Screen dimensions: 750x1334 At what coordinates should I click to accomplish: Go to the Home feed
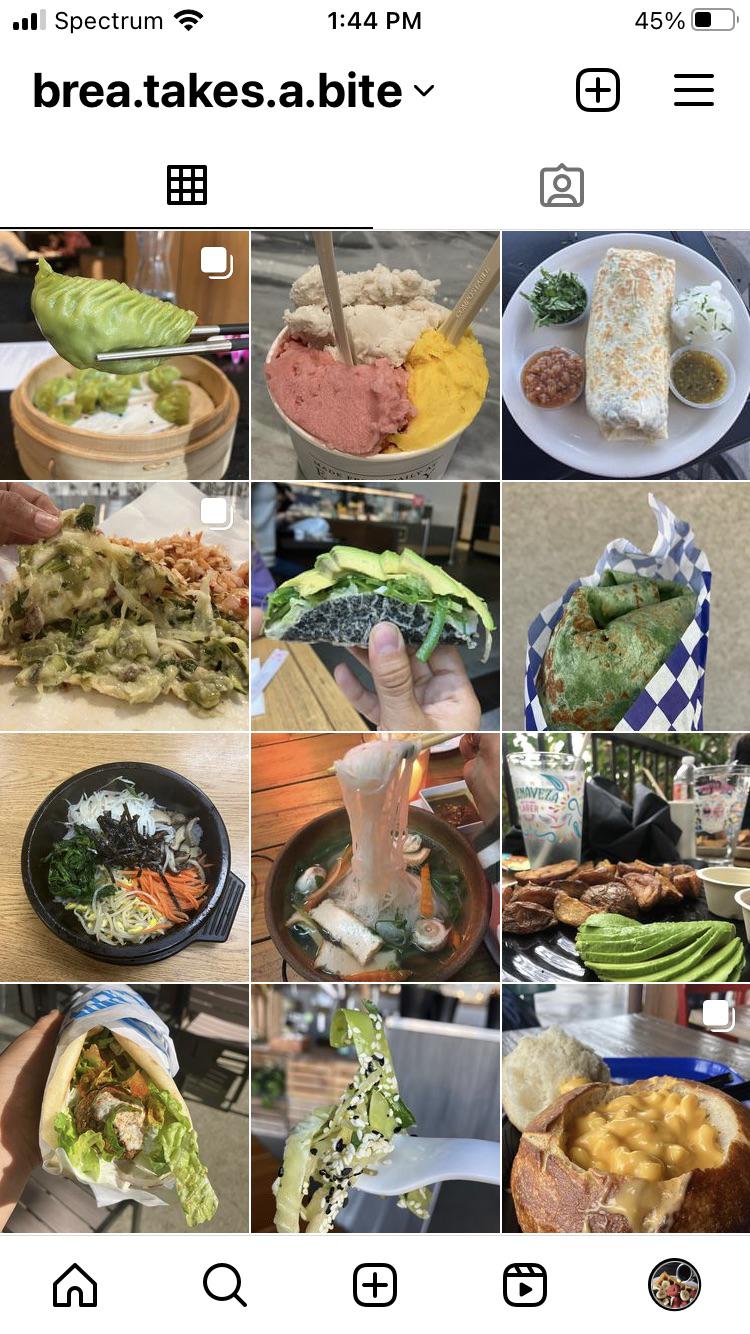(75, 1285)
